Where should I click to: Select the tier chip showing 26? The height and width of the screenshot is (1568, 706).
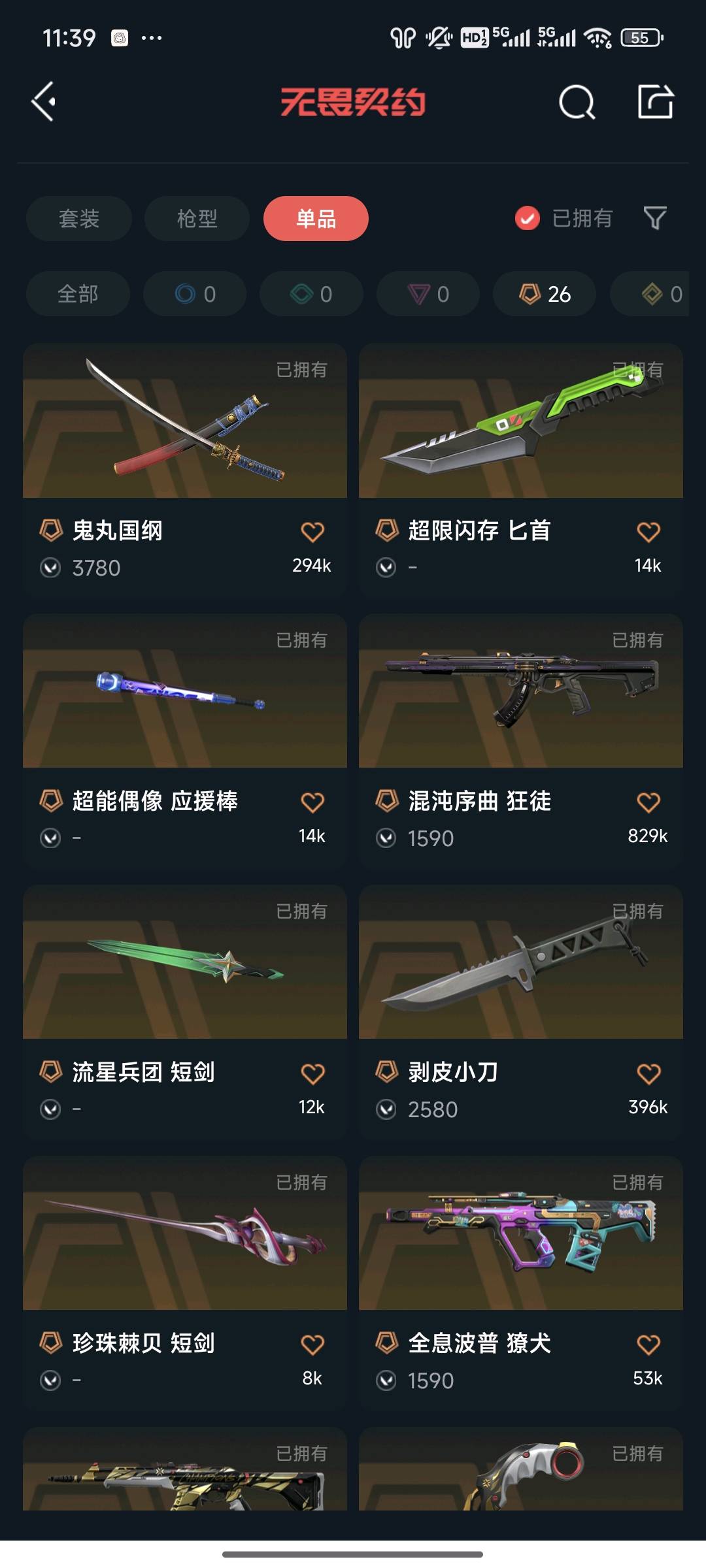coord(545,294)
